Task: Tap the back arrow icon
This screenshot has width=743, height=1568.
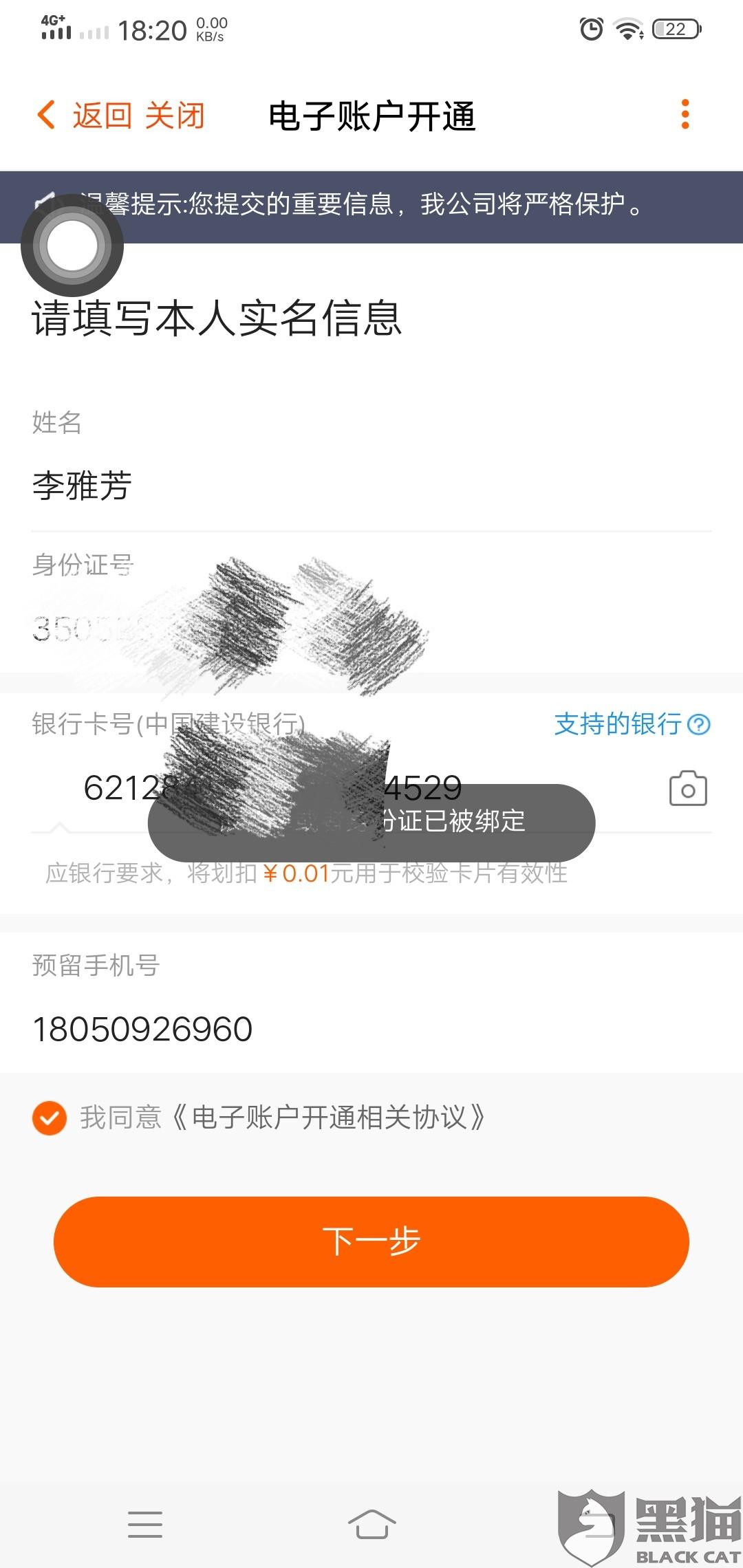Action: (45, 115)
